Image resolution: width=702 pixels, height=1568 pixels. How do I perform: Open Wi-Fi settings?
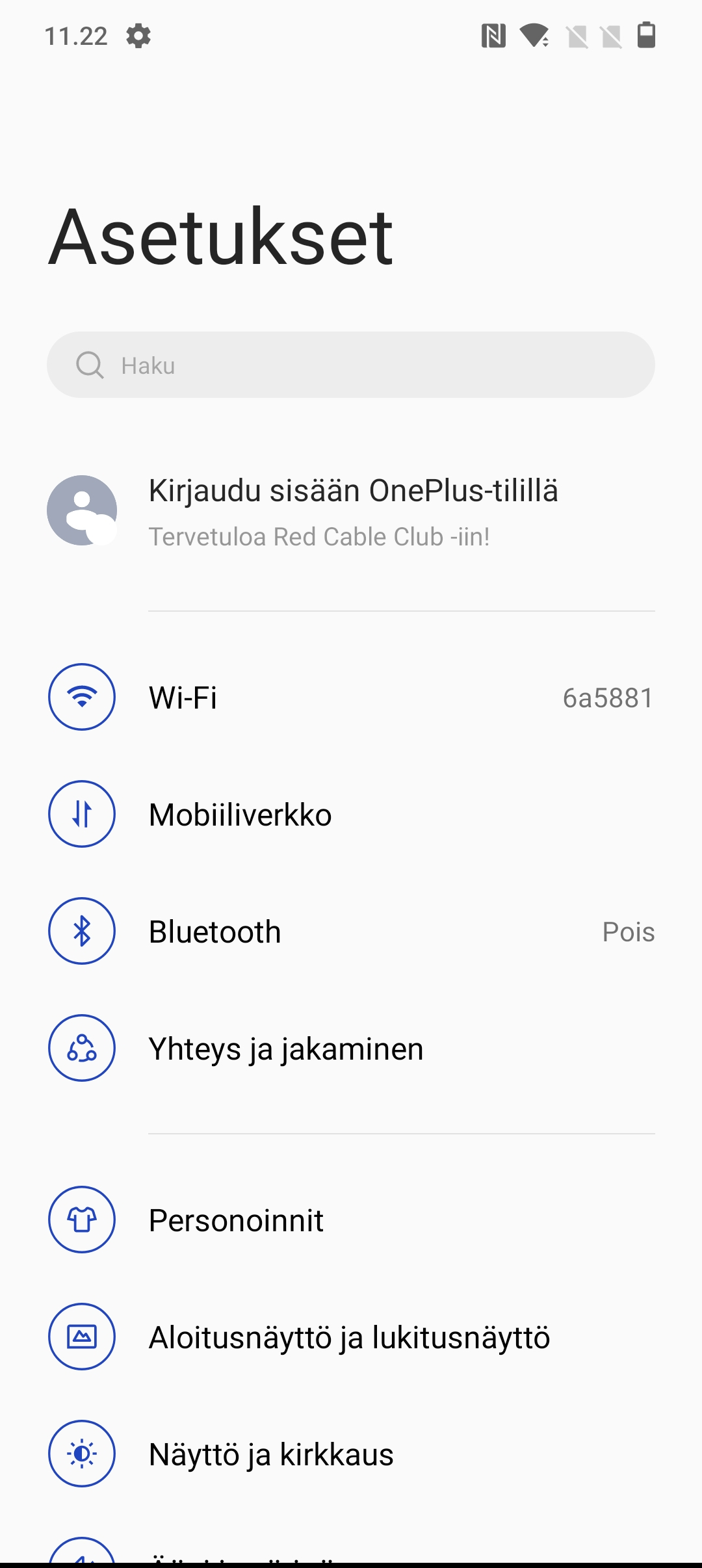[351, 697]
